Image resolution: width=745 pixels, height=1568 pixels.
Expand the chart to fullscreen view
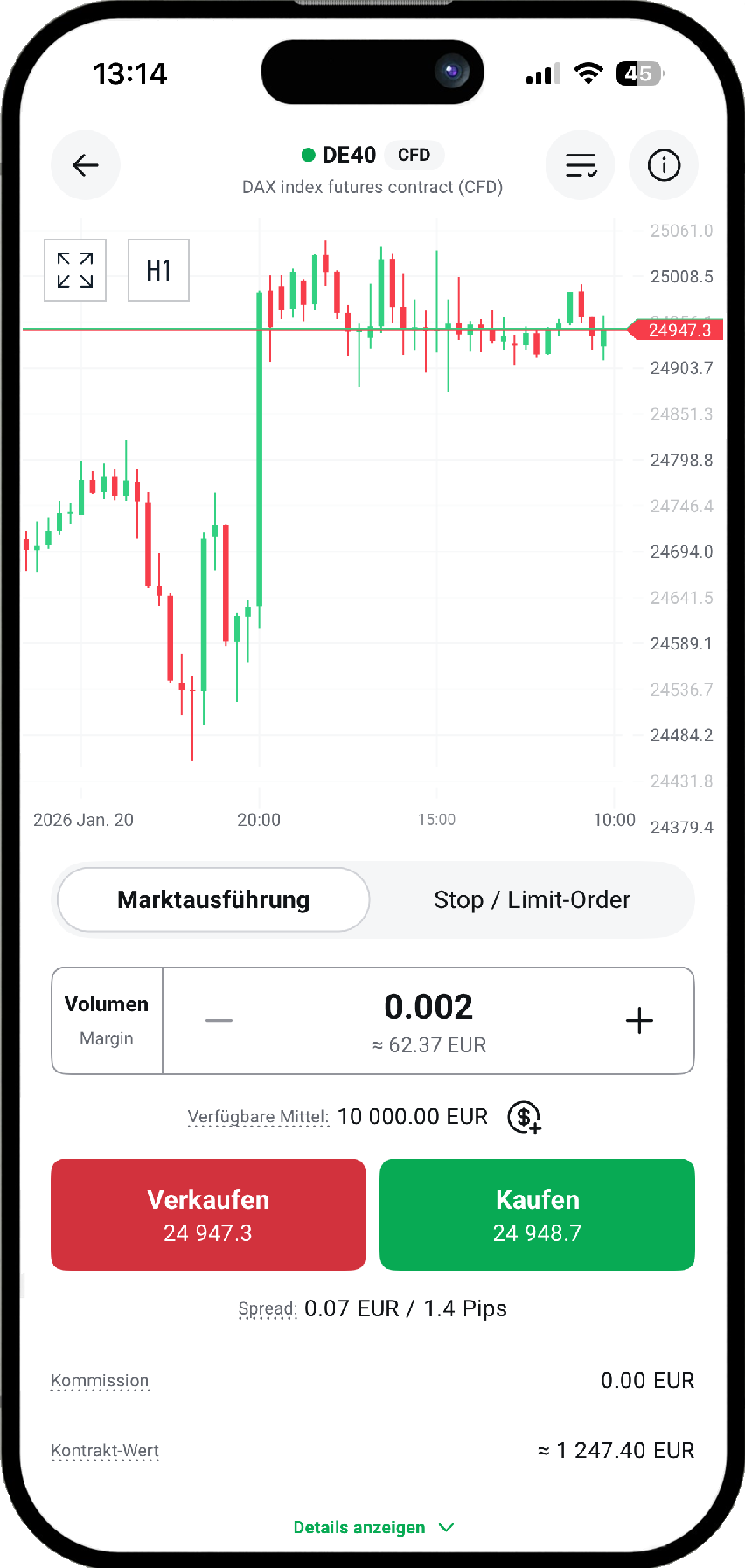(74, 270)
